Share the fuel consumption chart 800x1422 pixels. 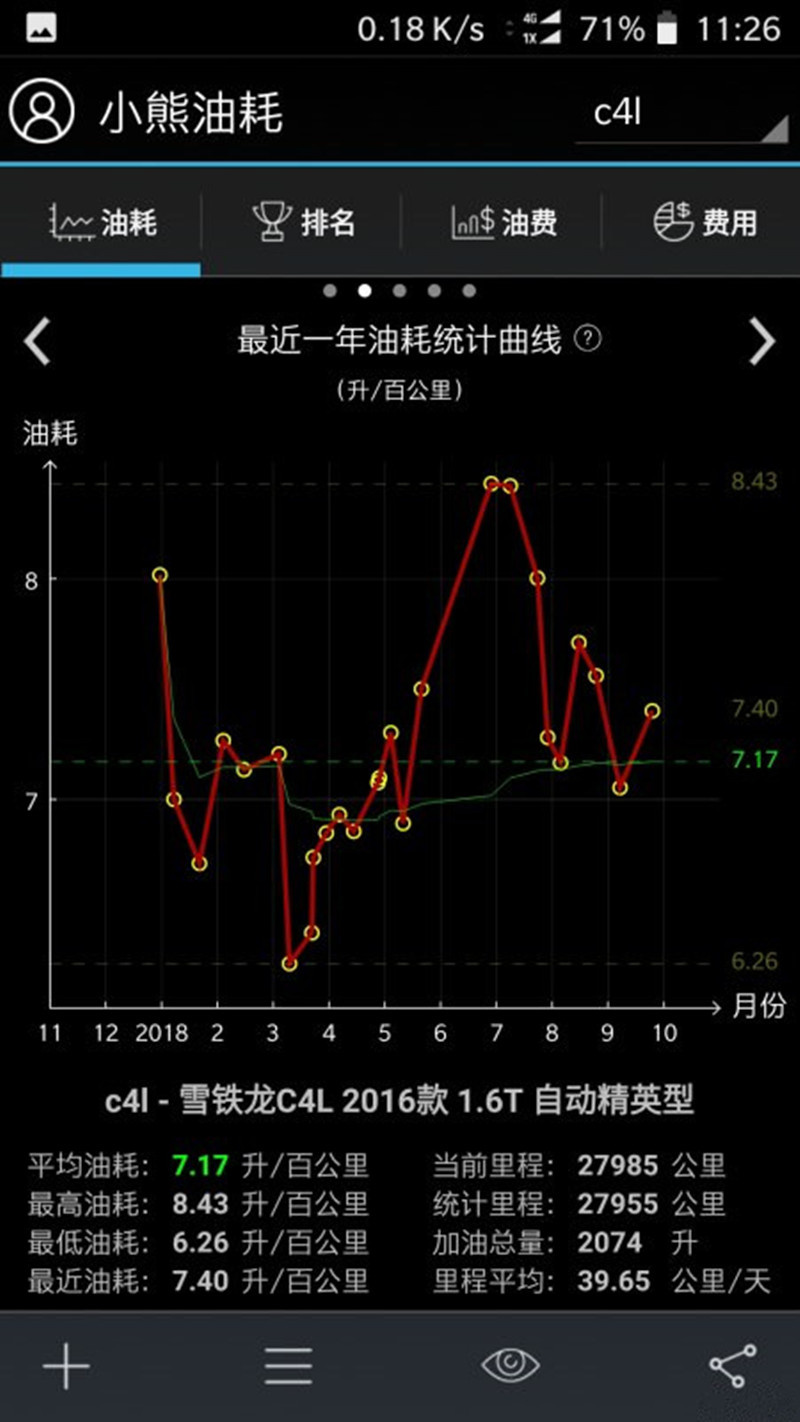(x=732, y=1366)
